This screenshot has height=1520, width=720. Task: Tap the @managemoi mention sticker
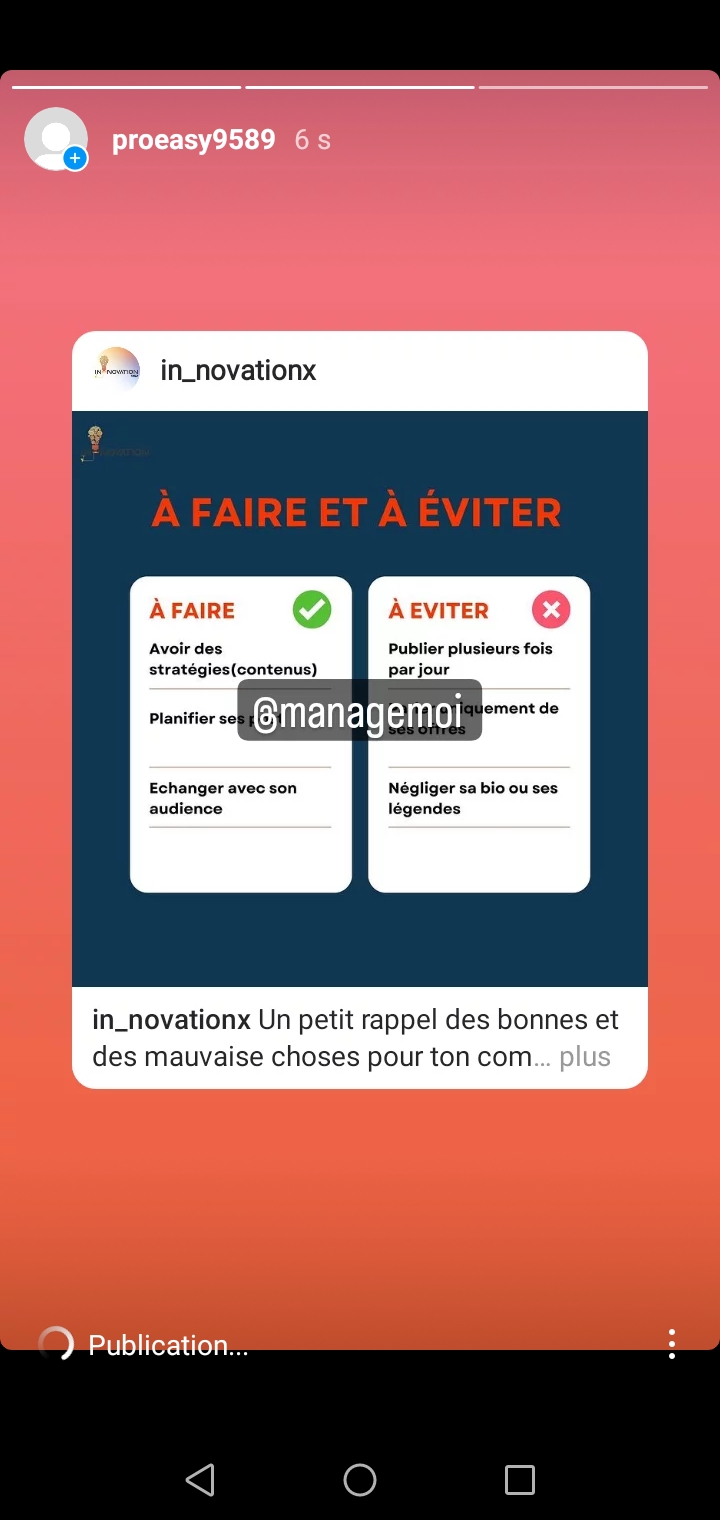pyautogui.click(x=359, y=711)
